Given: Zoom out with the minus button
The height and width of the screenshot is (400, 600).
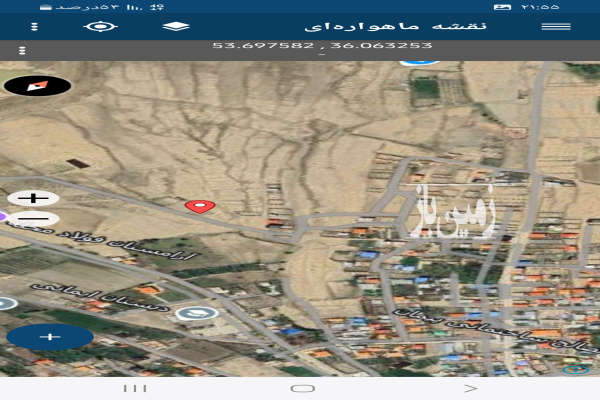Looking at the screenshot, I should point(33,218).
